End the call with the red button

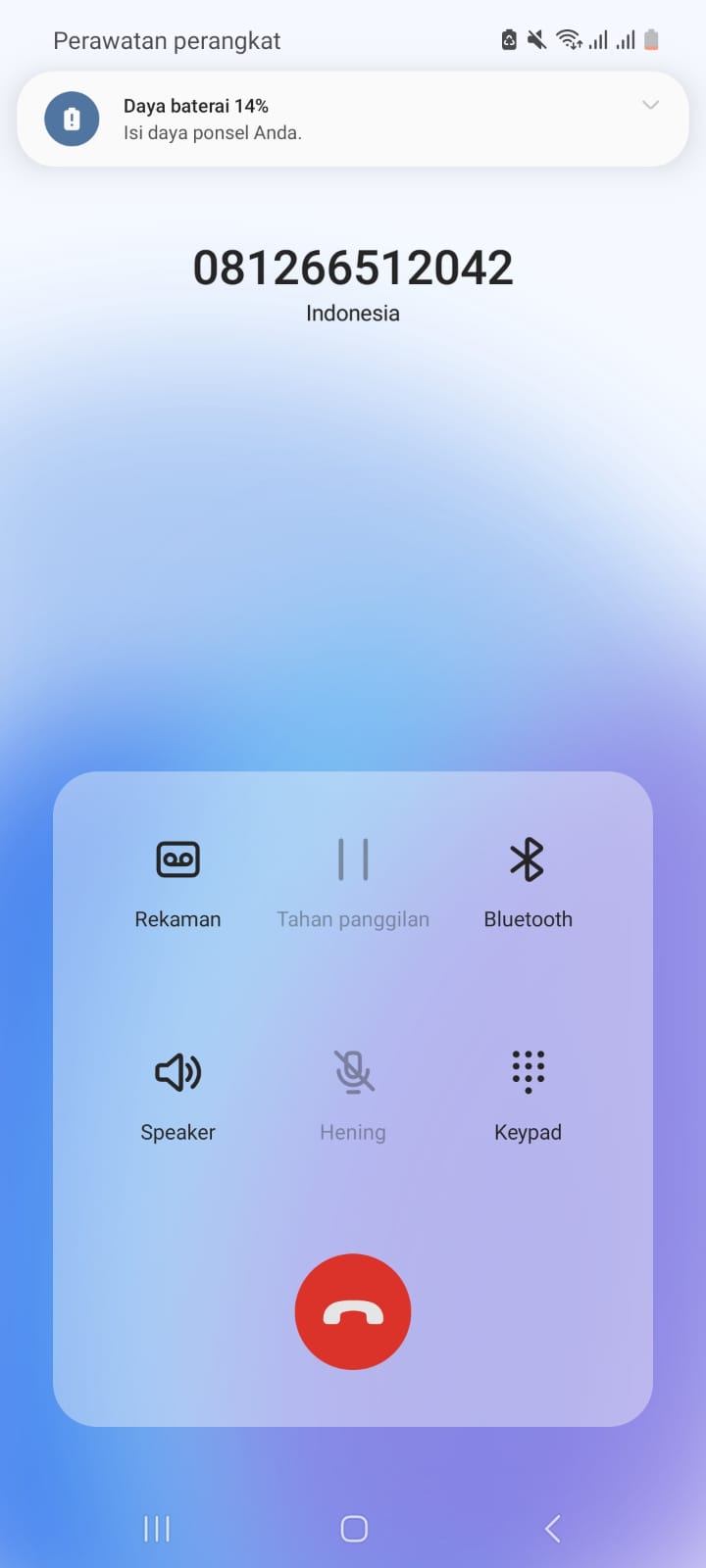(353, 1311)
